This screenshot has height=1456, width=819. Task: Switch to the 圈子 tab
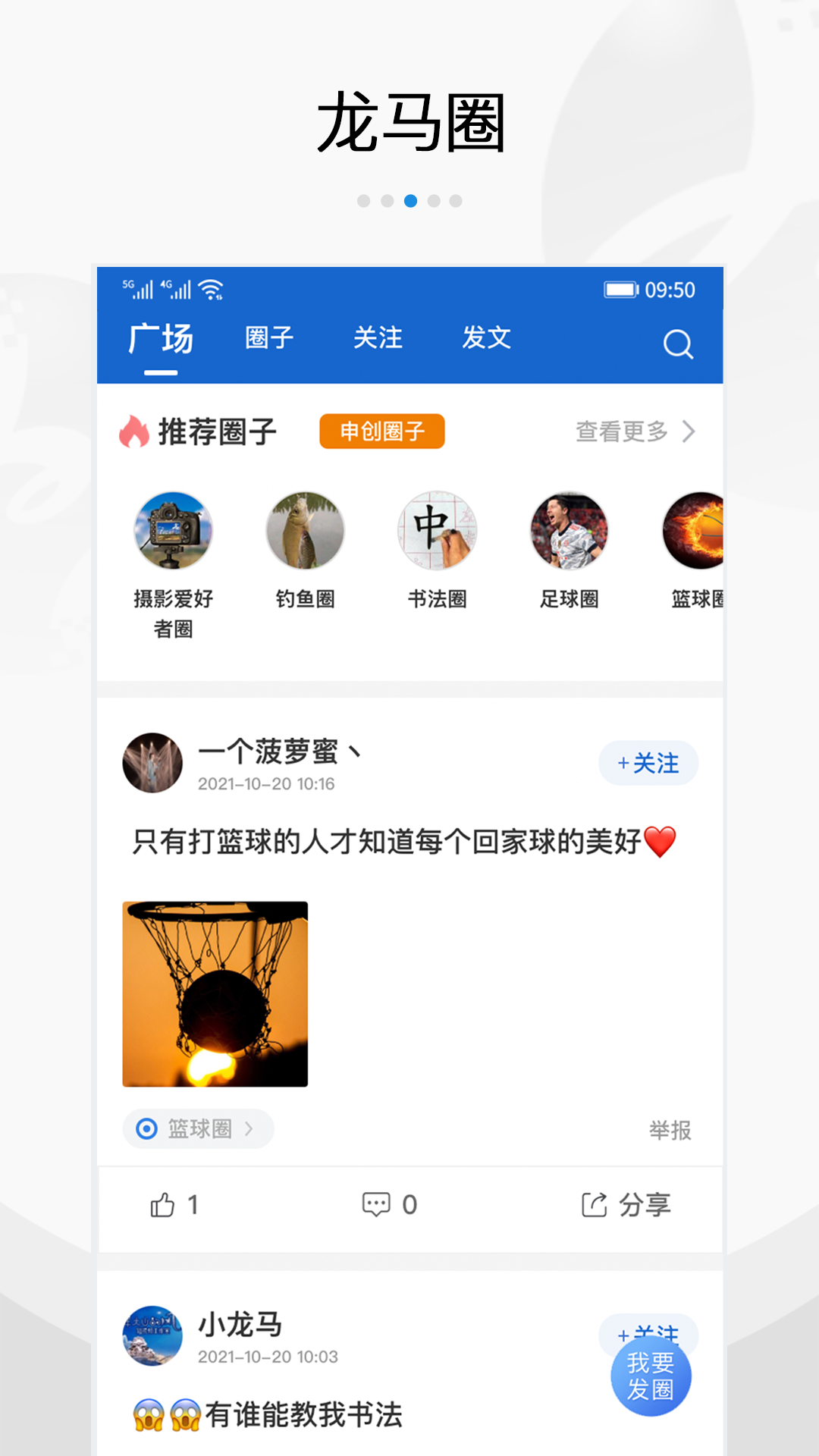click(x=268, y=338)
